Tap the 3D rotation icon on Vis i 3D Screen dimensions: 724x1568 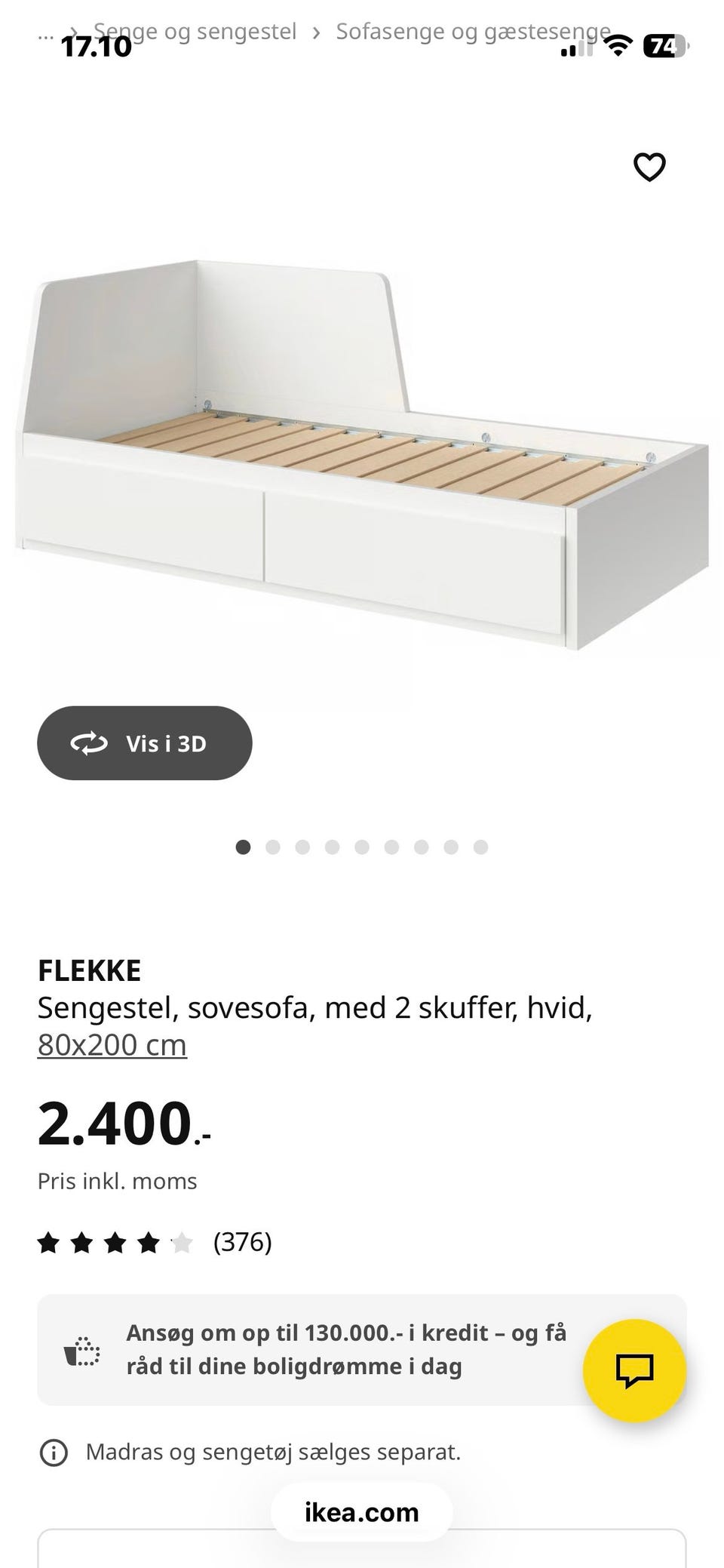coord(90,742)
